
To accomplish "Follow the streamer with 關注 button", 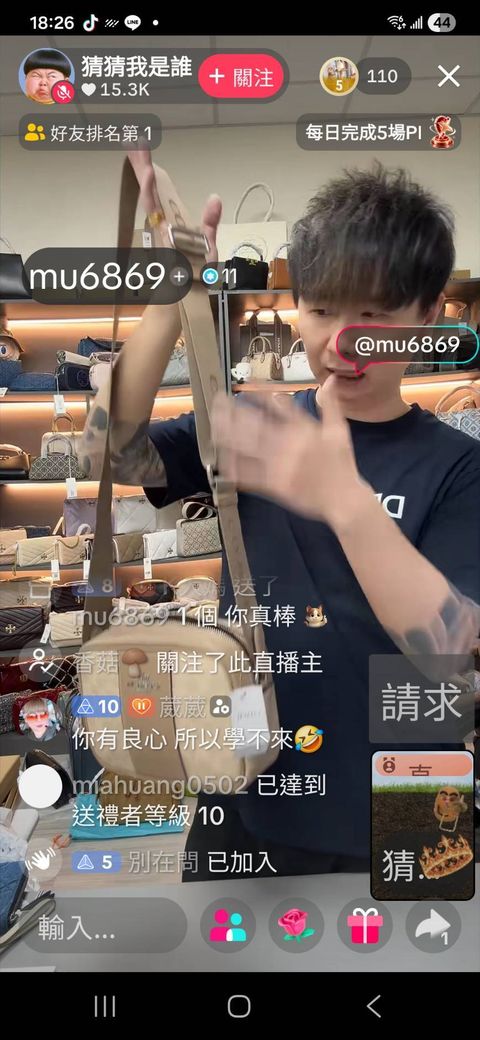I will tap(241, 76).
